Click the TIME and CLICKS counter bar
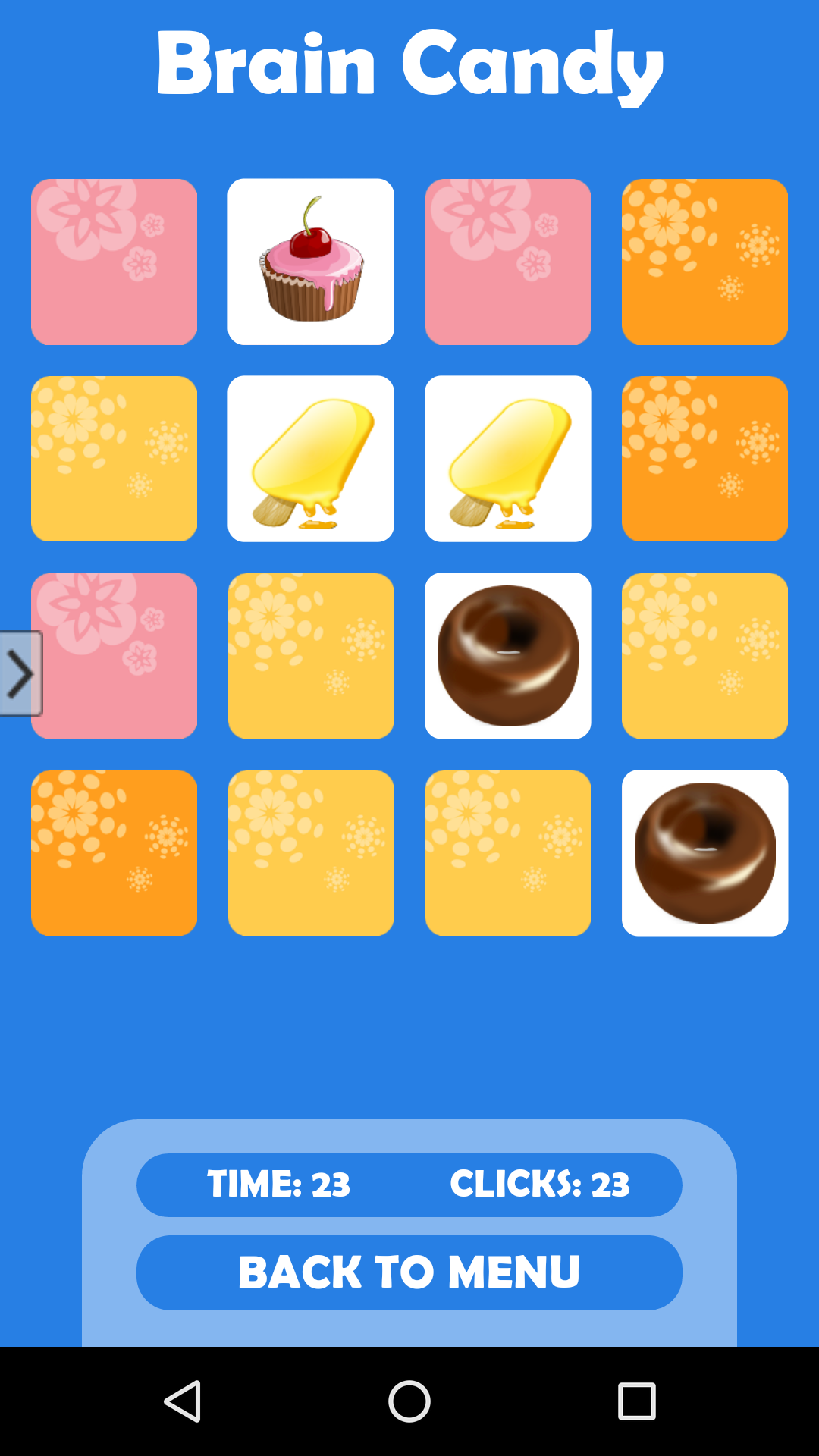 [409, 1185]
